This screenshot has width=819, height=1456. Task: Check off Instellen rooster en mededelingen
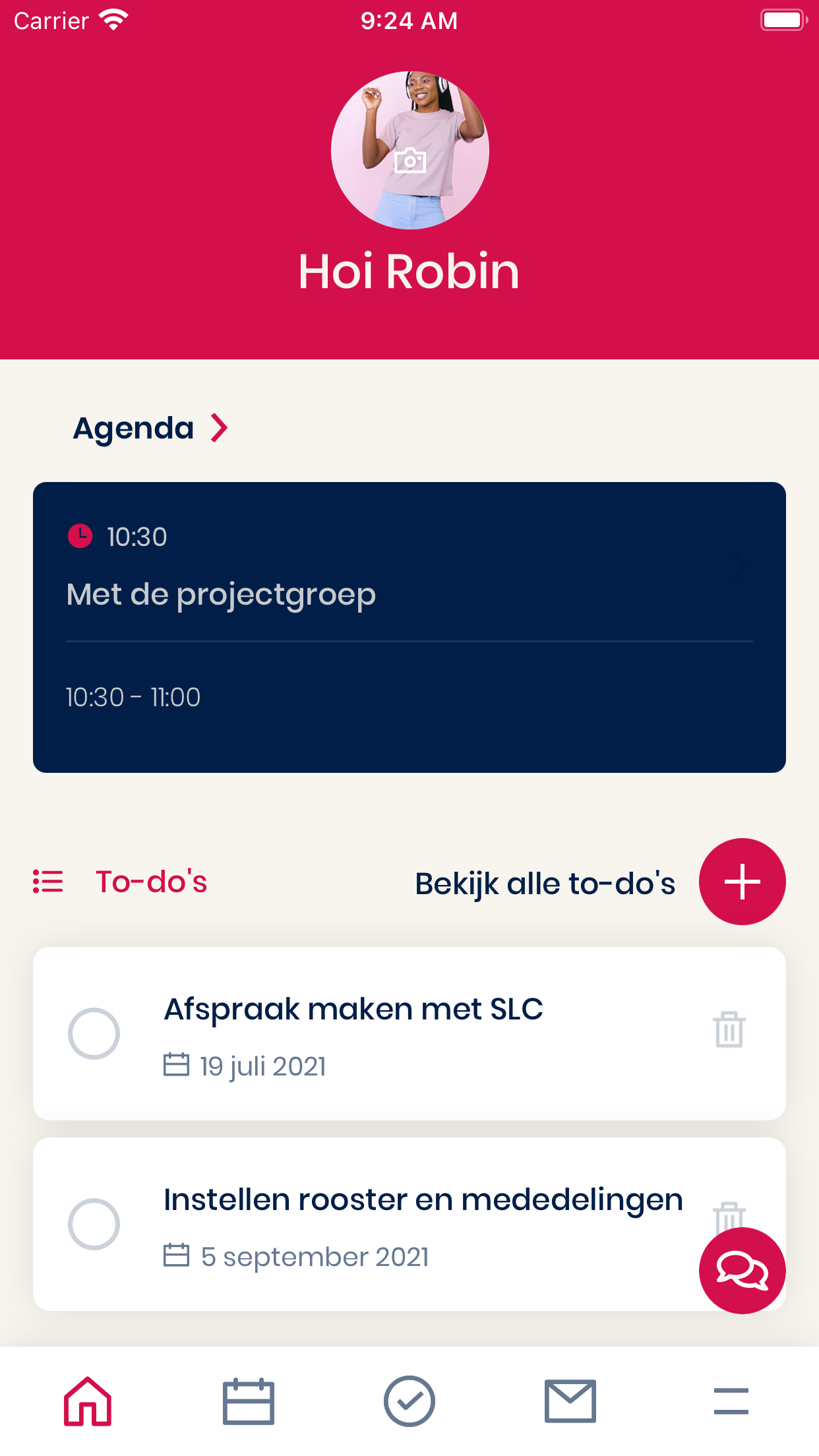[94, 1224]
